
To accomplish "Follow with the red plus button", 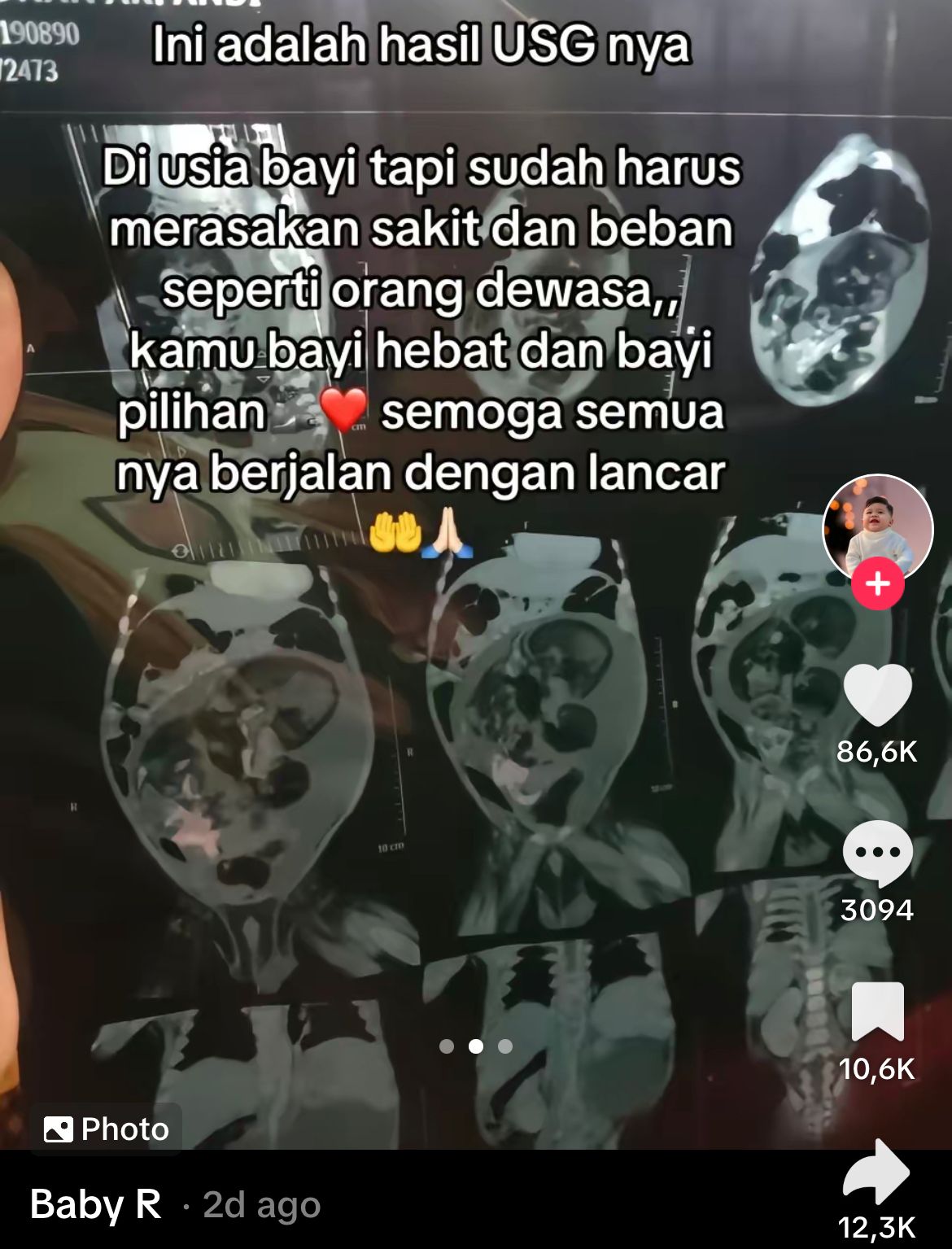I will [x=877, y=583].
